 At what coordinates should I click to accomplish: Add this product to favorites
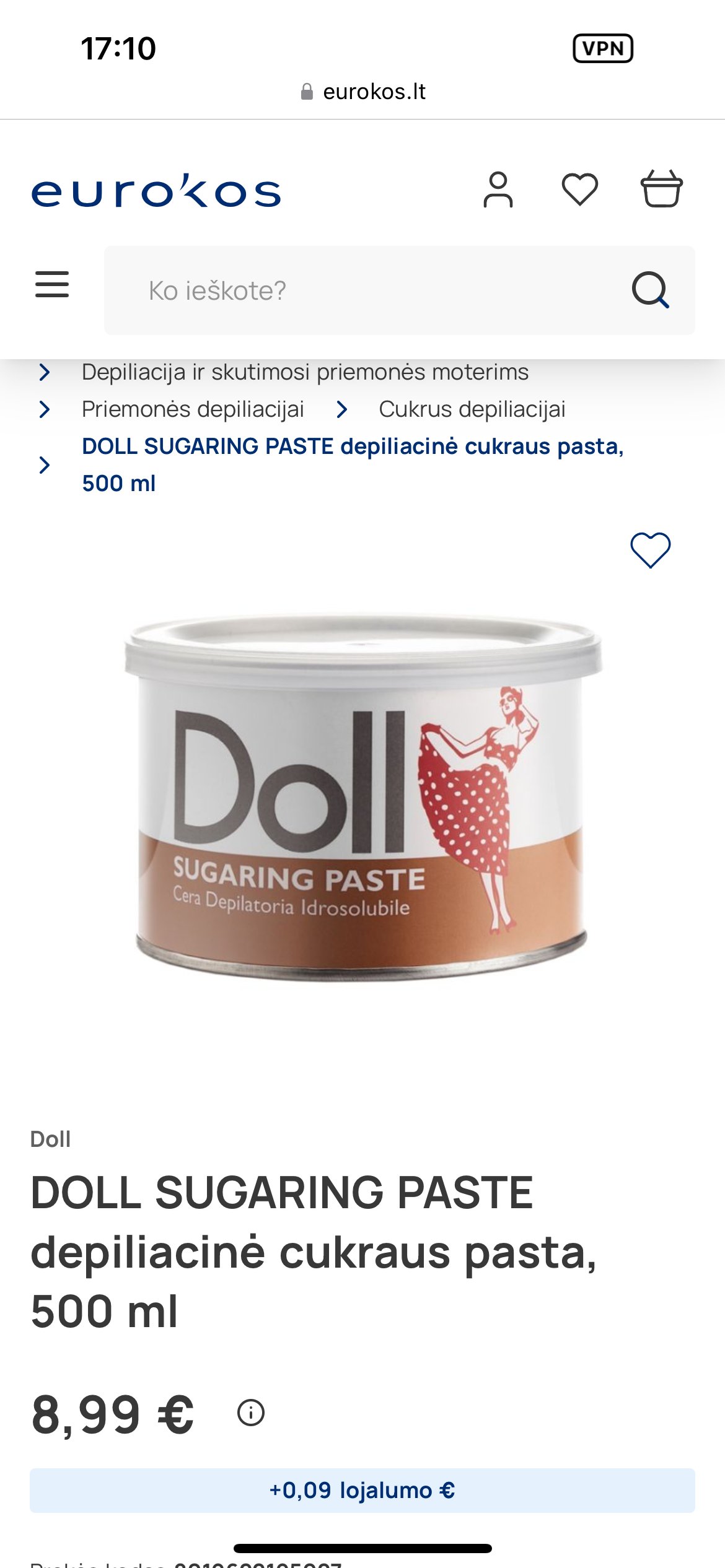pyautogui.click(x=650, y=550)
